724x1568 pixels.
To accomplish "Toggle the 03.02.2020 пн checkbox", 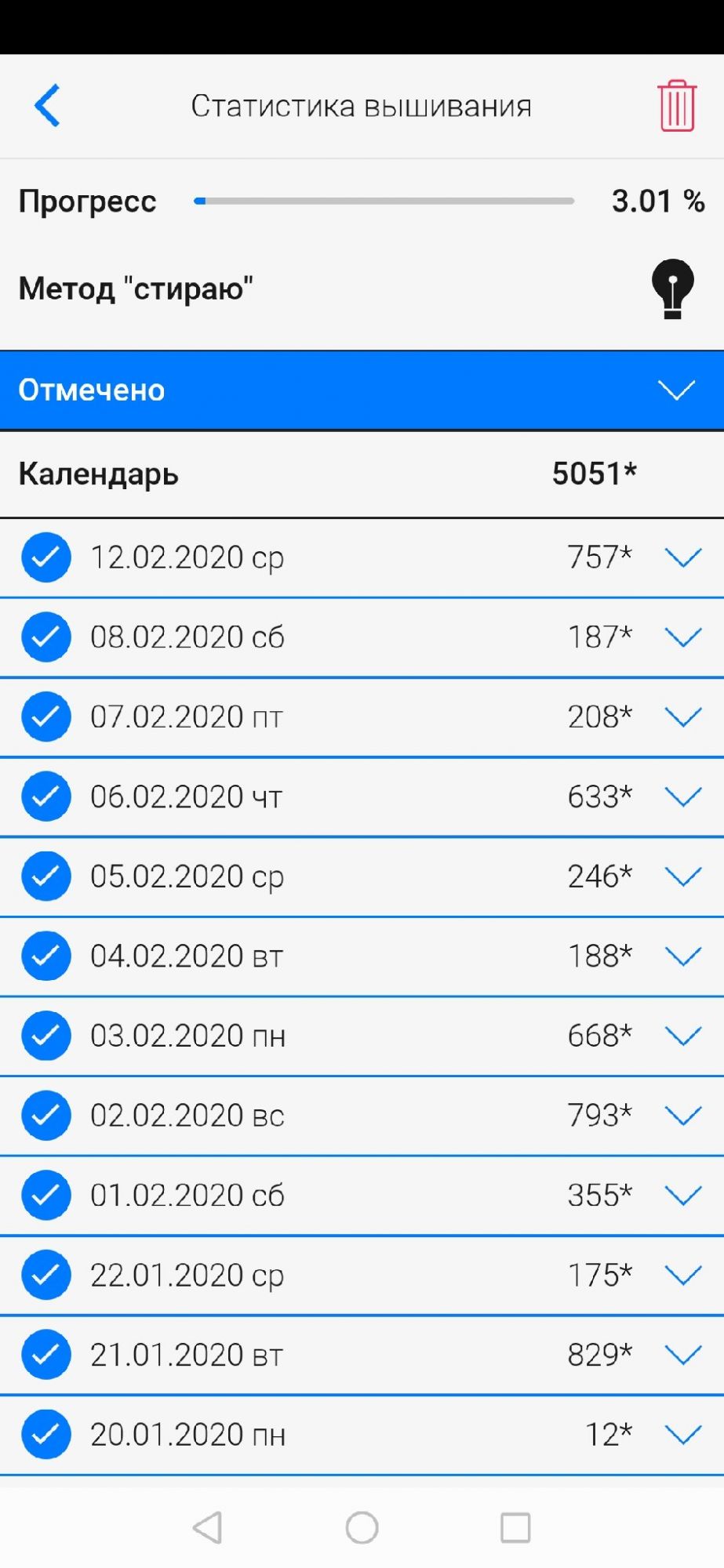I will [46, 1036].
